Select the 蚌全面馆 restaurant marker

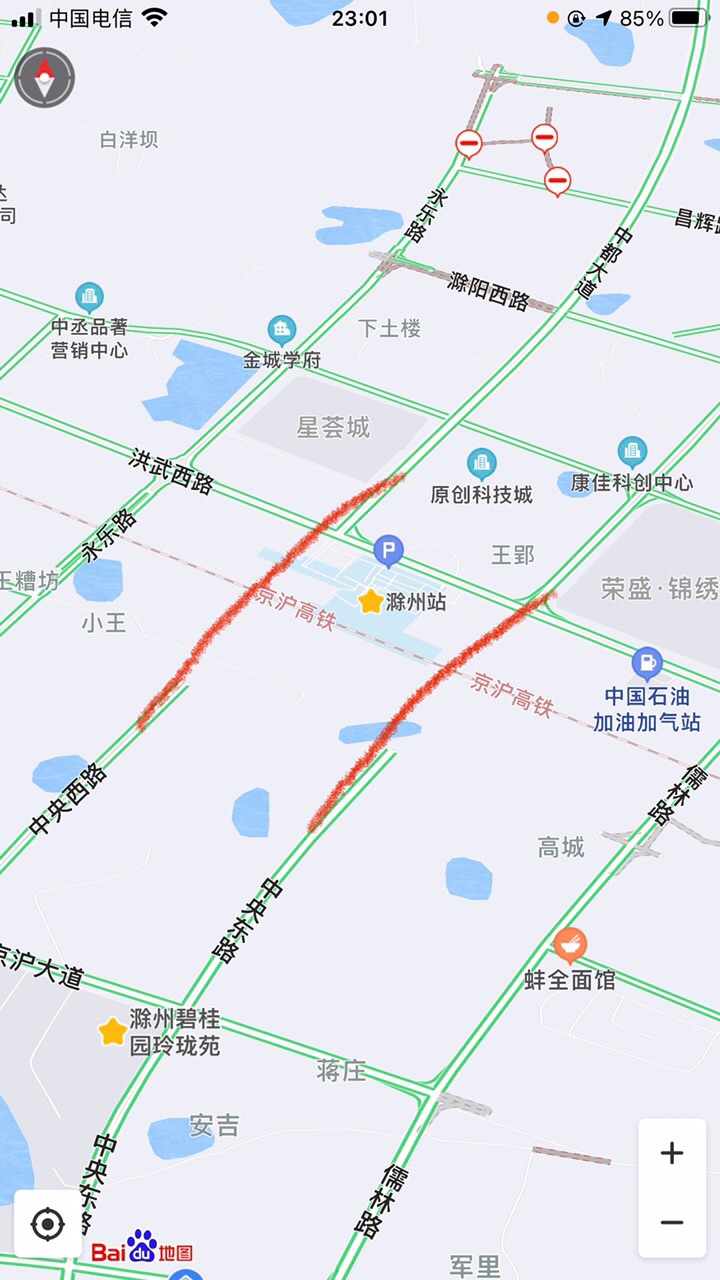click(569, 944)
